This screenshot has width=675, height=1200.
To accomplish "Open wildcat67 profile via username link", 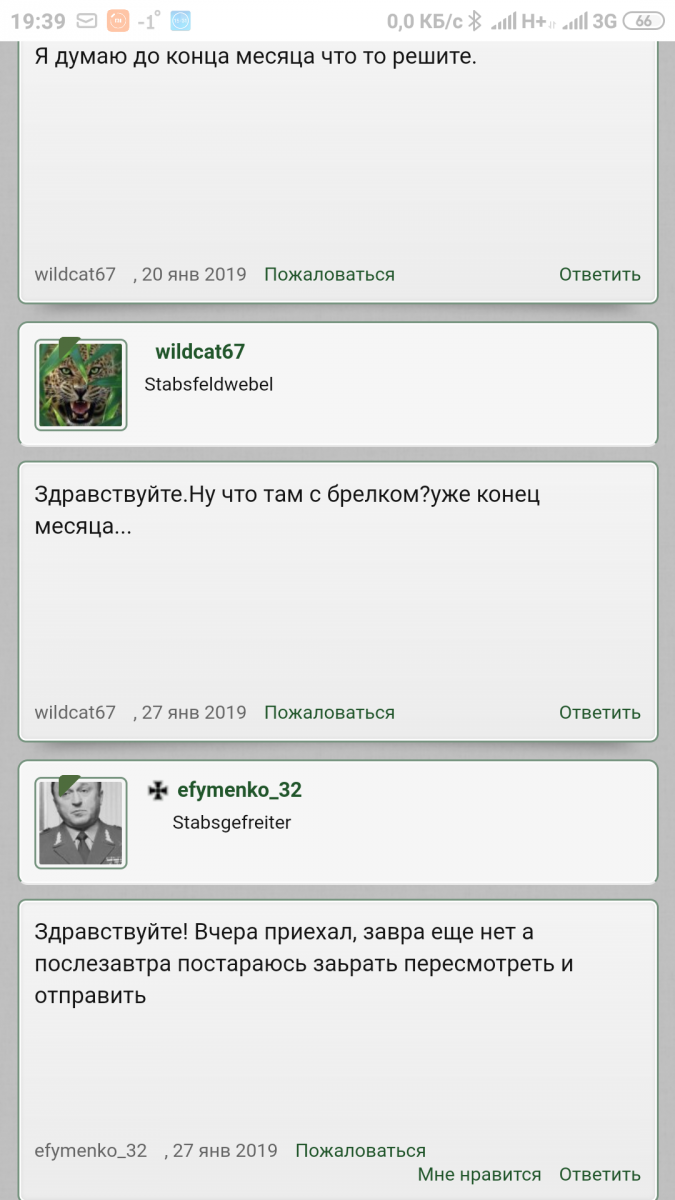I will (200, 352).
